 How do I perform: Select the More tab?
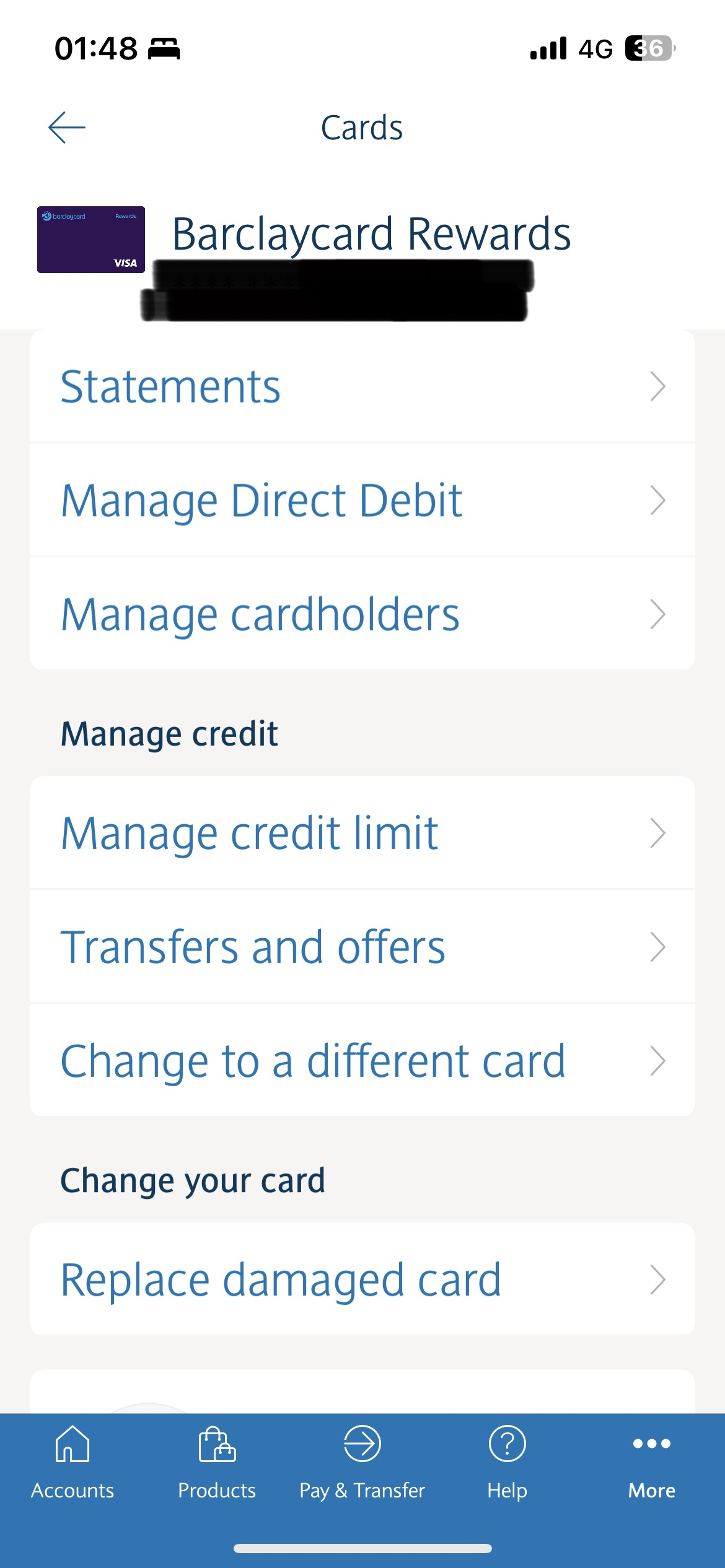pos(652,1463)
